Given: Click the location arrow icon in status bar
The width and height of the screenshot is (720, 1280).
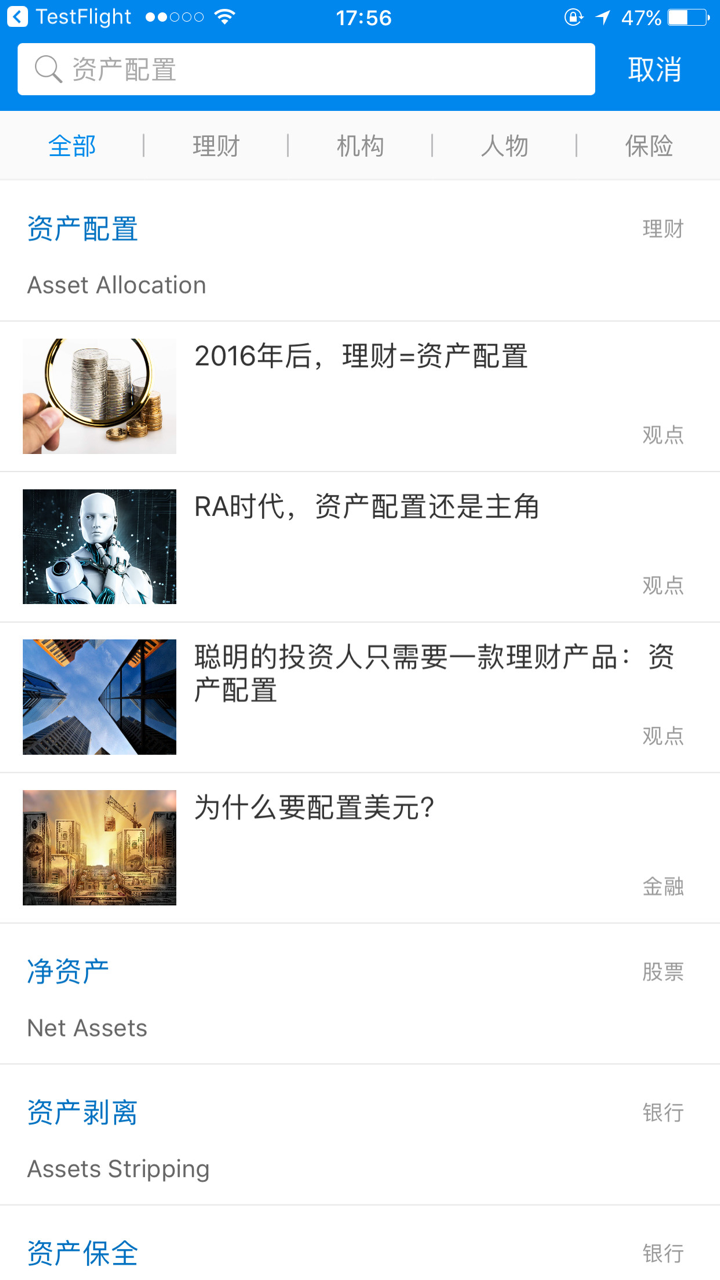Looking at the screenshot, I should pyautogui.click(x=604, y=16).
